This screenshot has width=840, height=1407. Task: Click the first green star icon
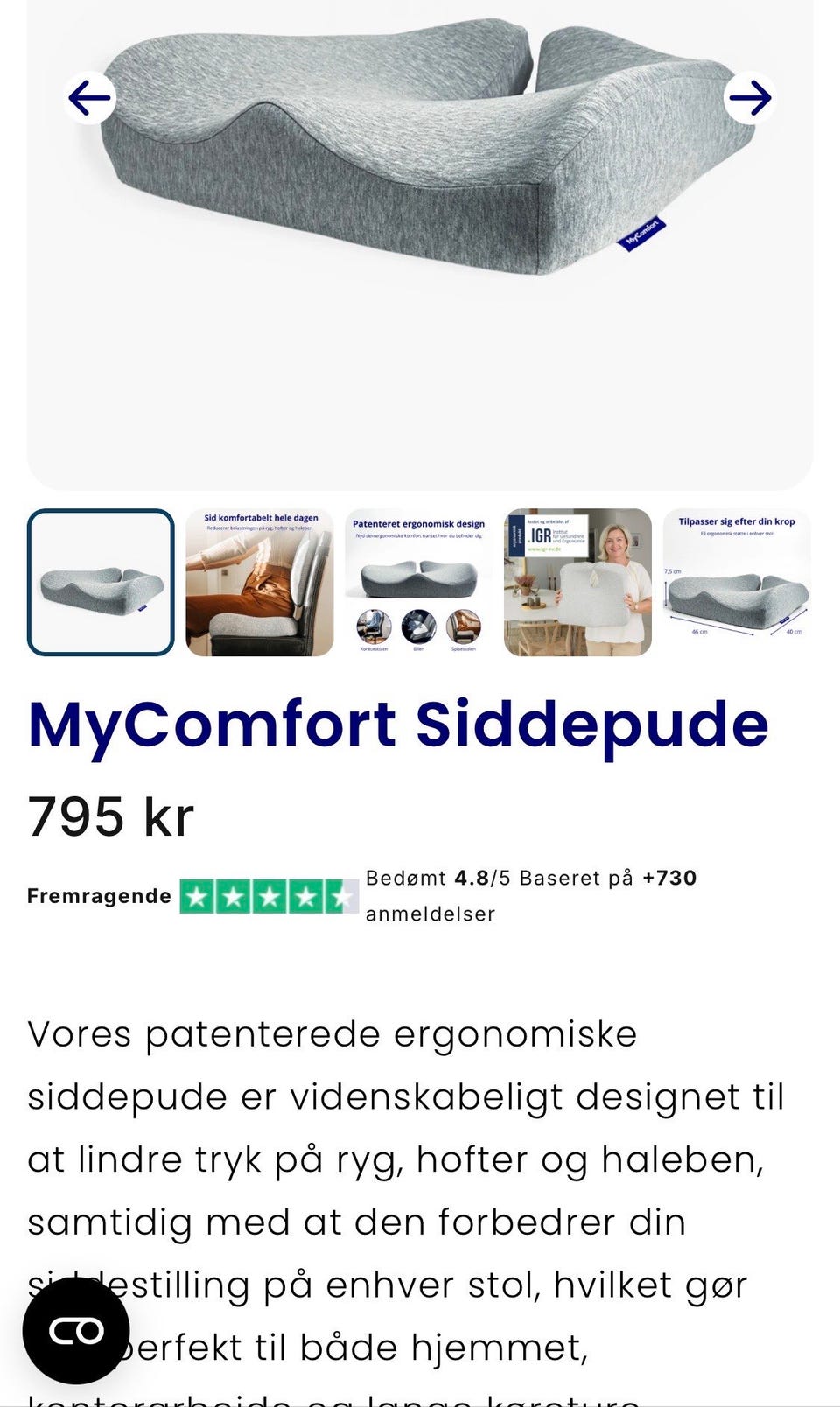[x=196, y=895]
